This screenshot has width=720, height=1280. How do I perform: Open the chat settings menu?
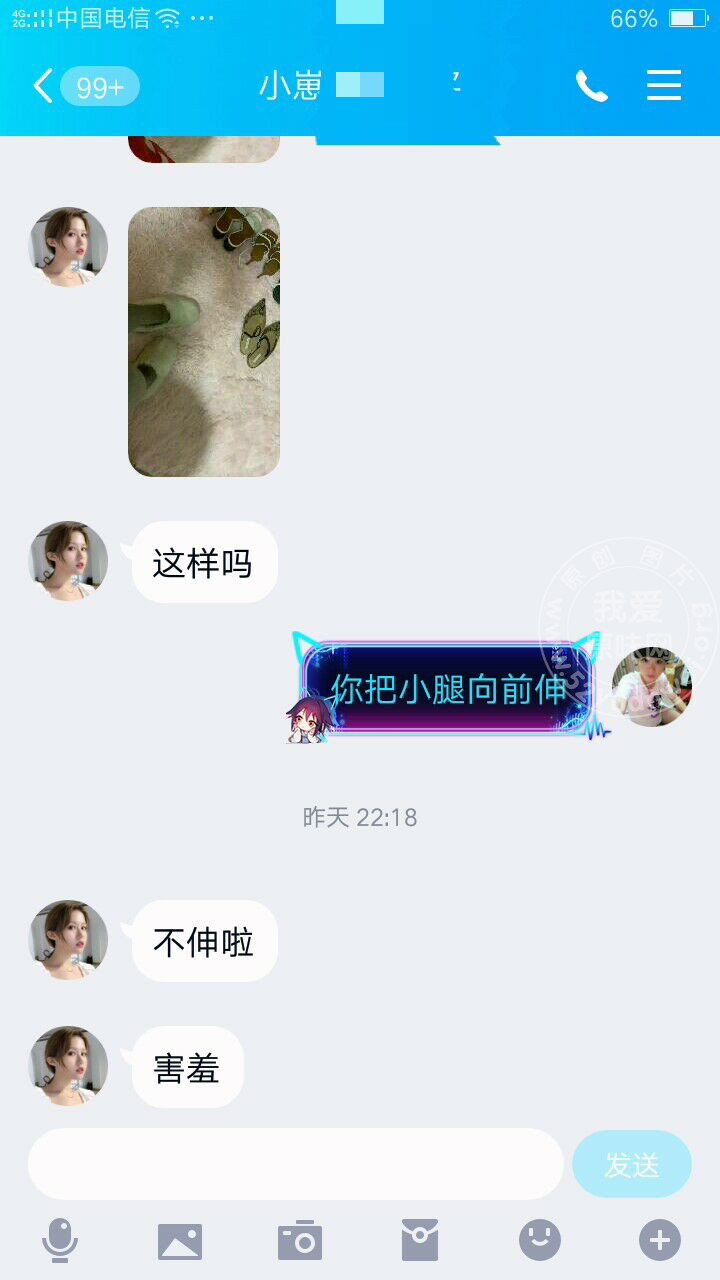(664, 86)
